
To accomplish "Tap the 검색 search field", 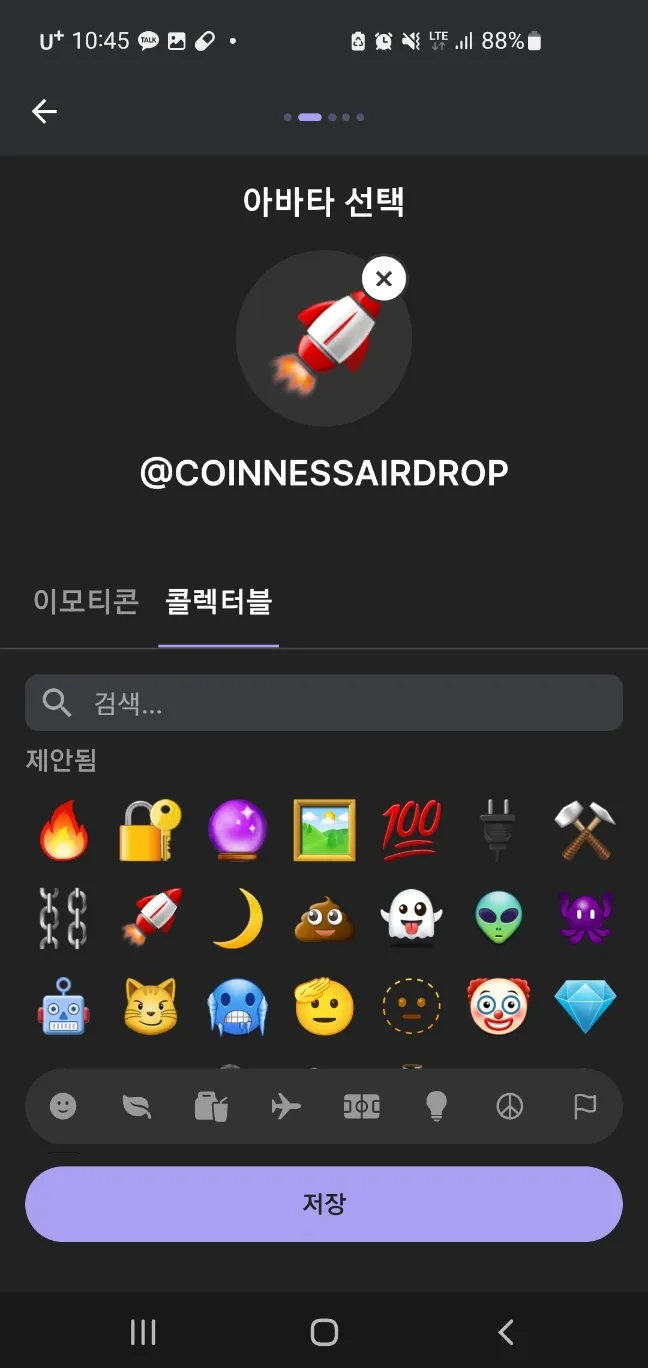I will click(x=324, y=703).
